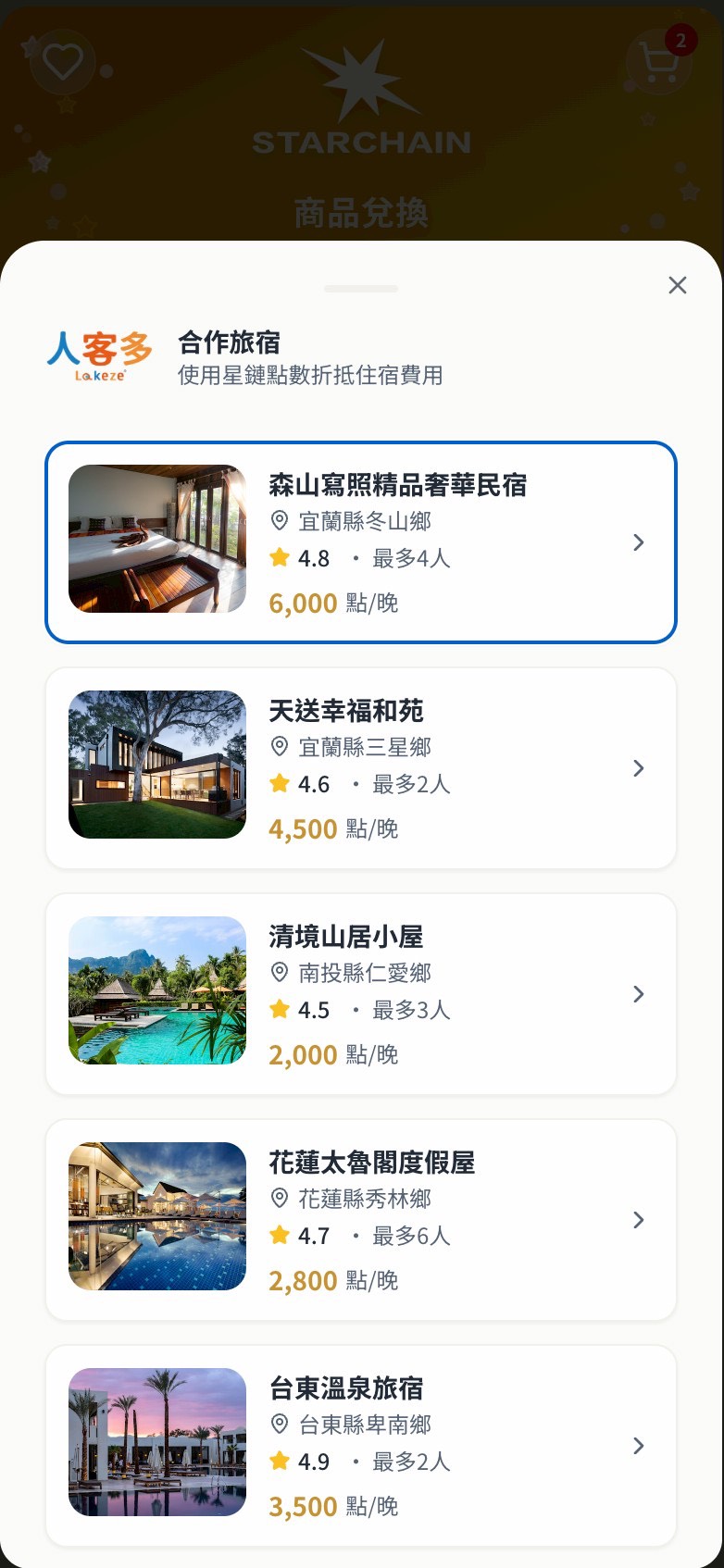Open the 天送幸福和苑 listing
Image resolution: width=724 pixels, height=1568 pixels.
(x=361, y=768)
